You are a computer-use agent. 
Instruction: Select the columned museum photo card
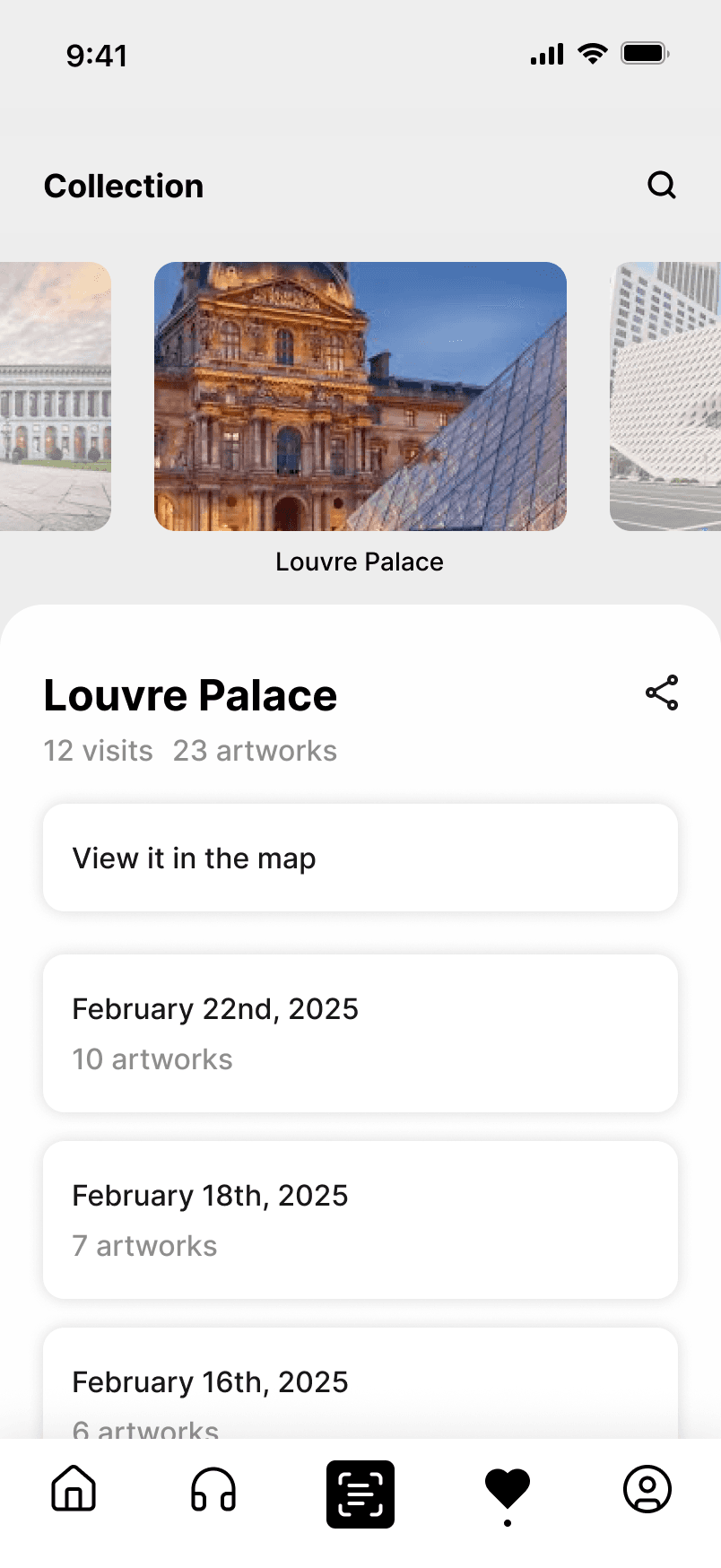point(56,396)
